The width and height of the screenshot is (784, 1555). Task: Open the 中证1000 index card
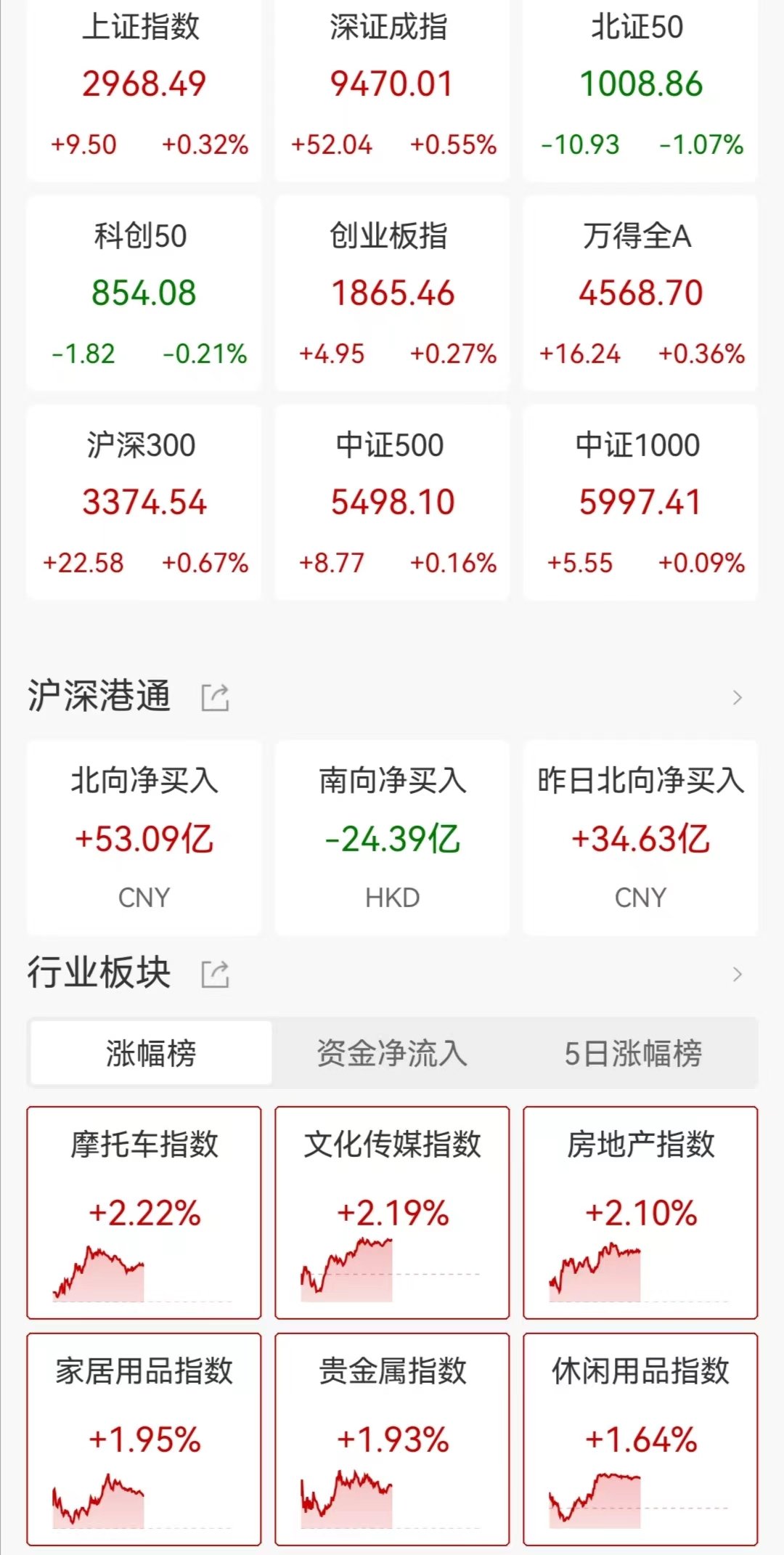(x=640, y=503)
